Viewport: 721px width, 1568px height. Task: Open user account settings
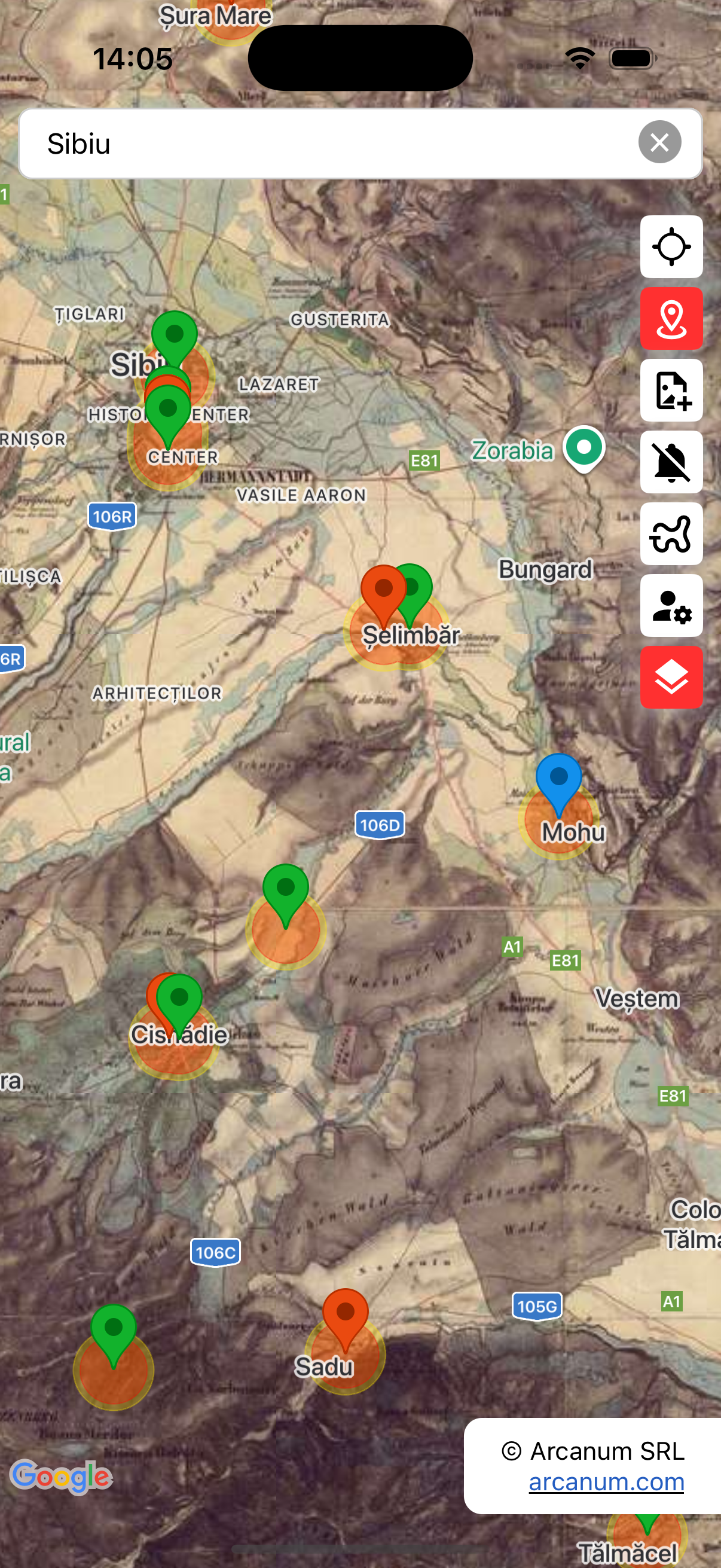(671, 606)
